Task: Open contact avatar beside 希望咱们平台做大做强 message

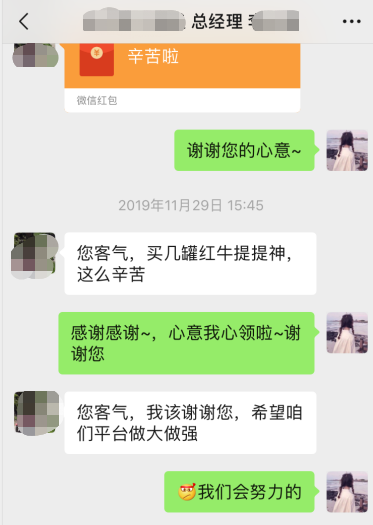Action: [36, 413]
